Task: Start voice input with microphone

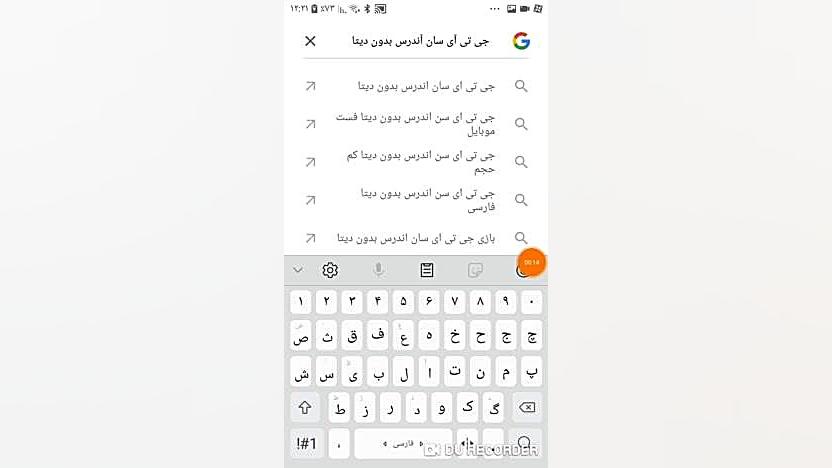Action: point(379,270)
